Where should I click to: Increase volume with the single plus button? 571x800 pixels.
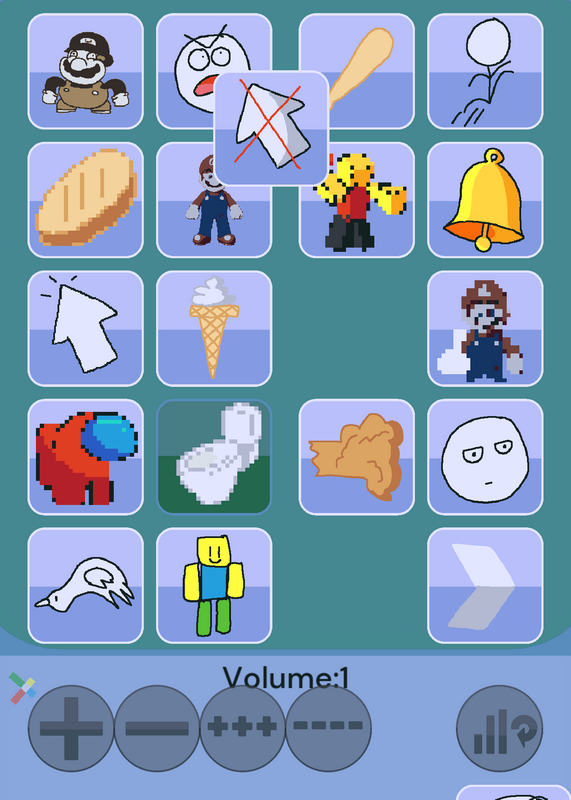coord(71,729)
